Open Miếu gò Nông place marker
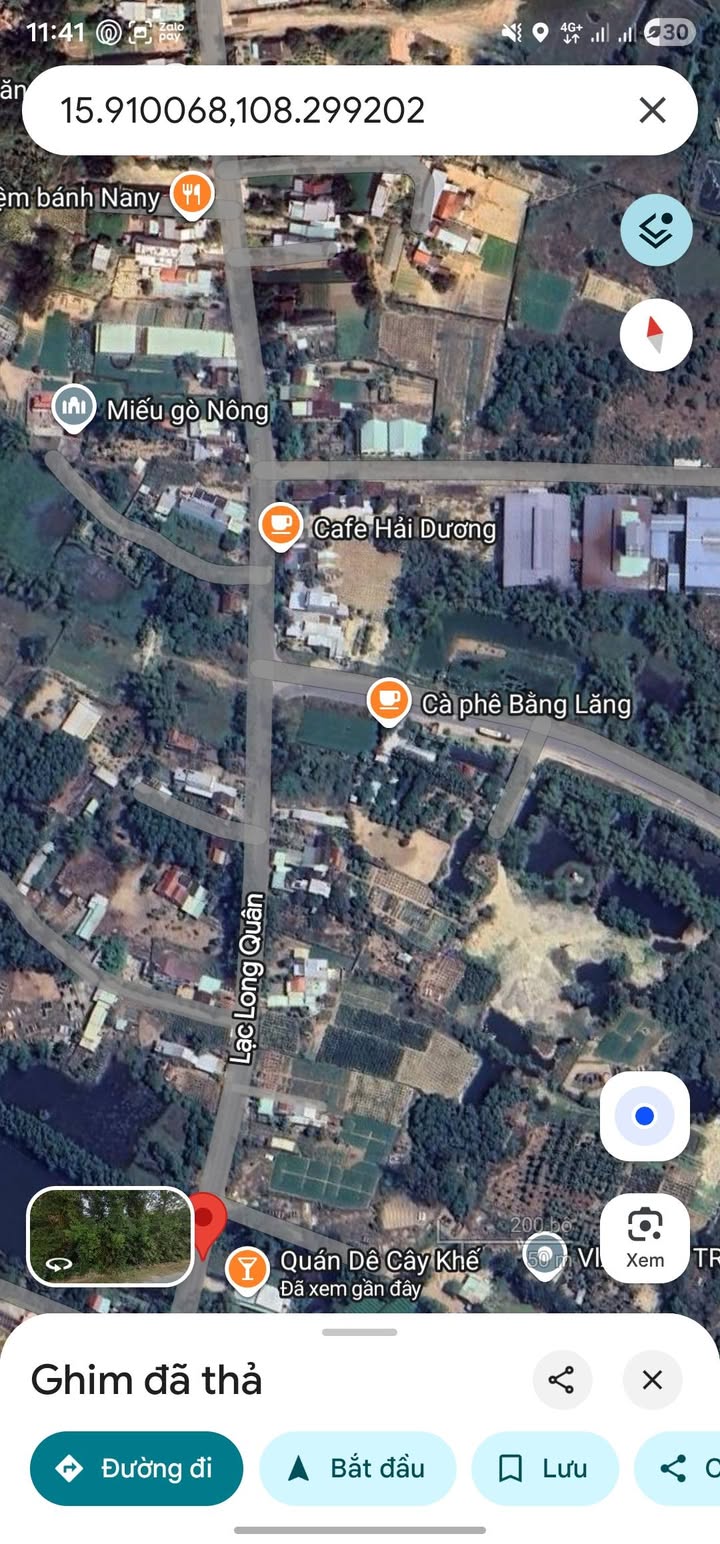This screenshot has height=1544, width=720. point(72,407)
